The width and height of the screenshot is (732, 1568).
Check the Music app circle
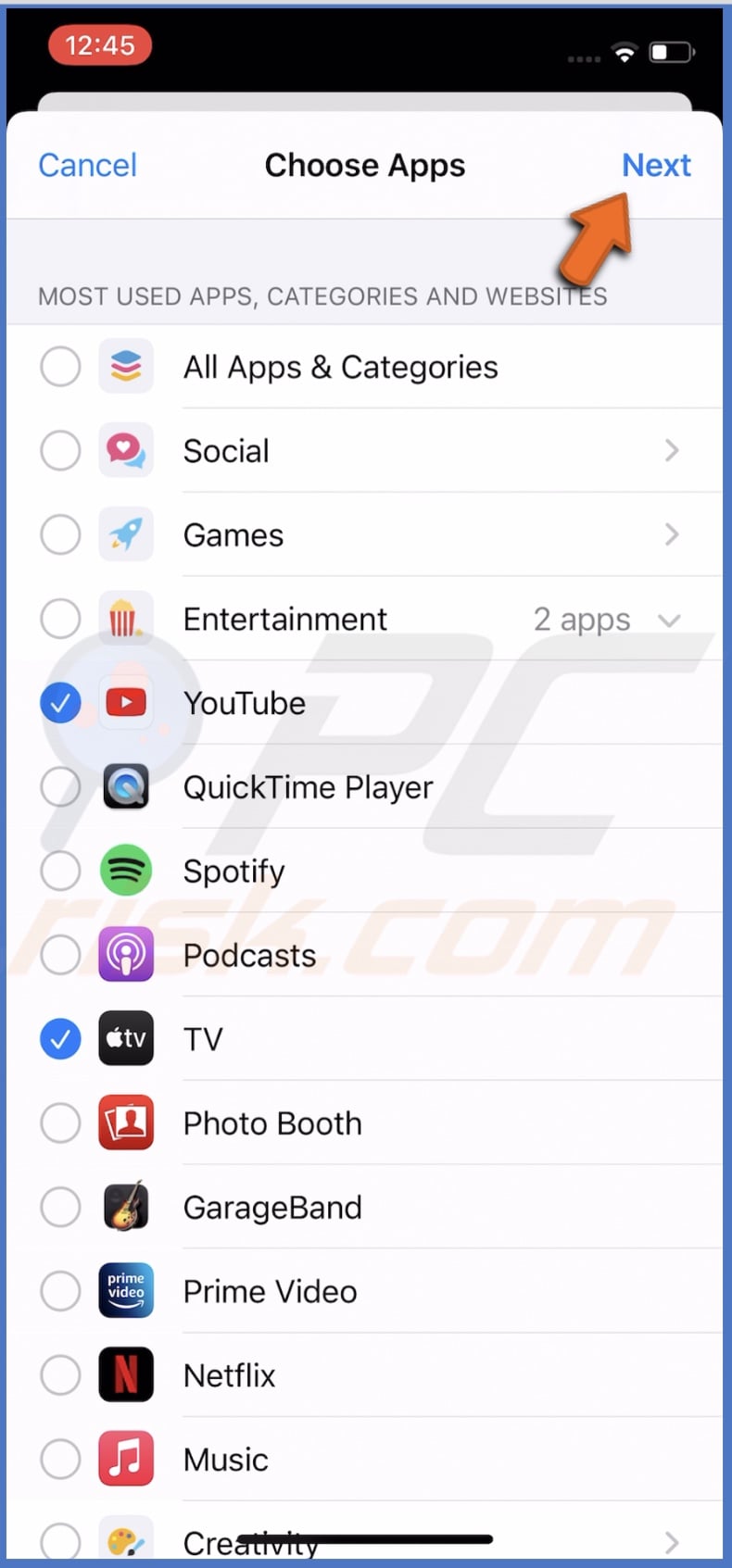click(x=60, y=1459)
